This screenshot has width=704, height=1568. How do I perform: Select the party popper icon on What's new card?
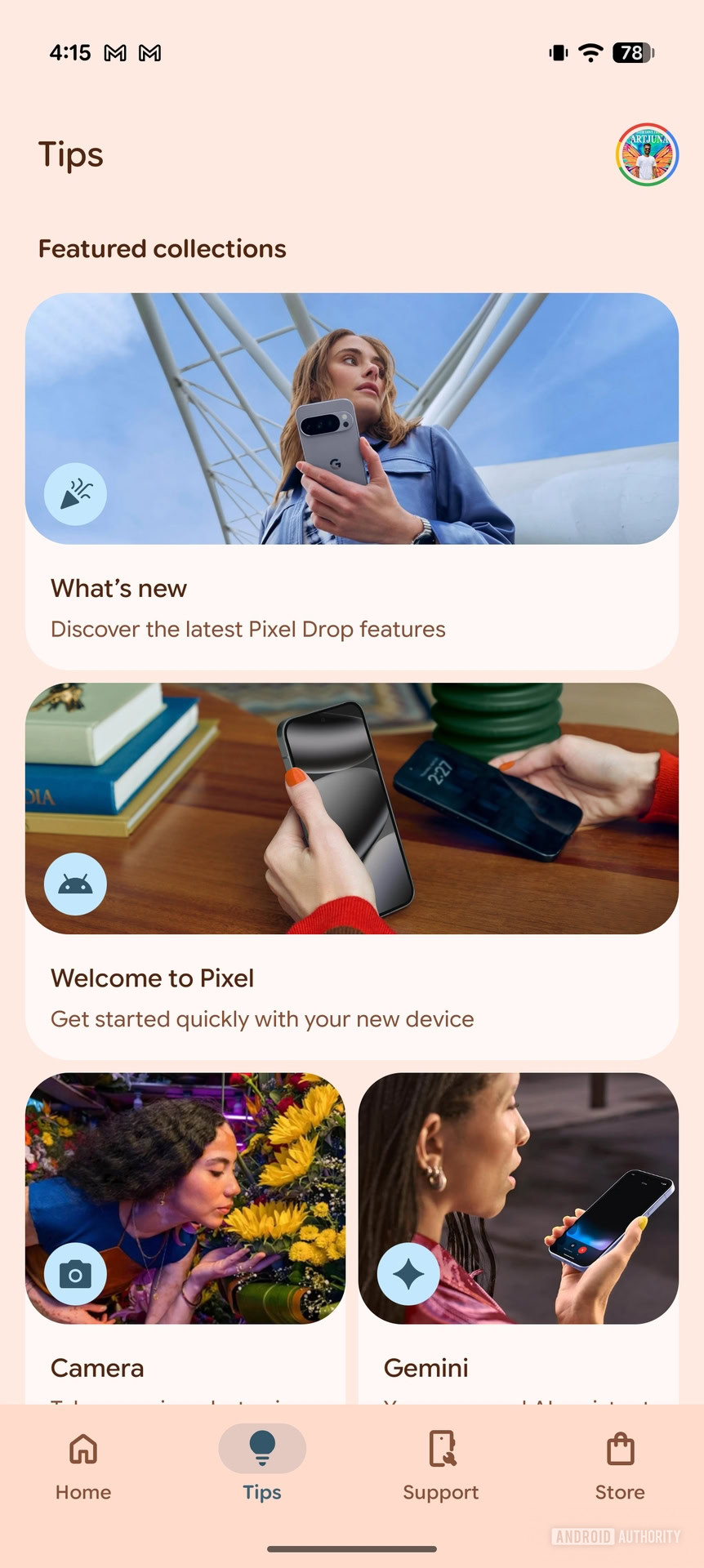74,493
